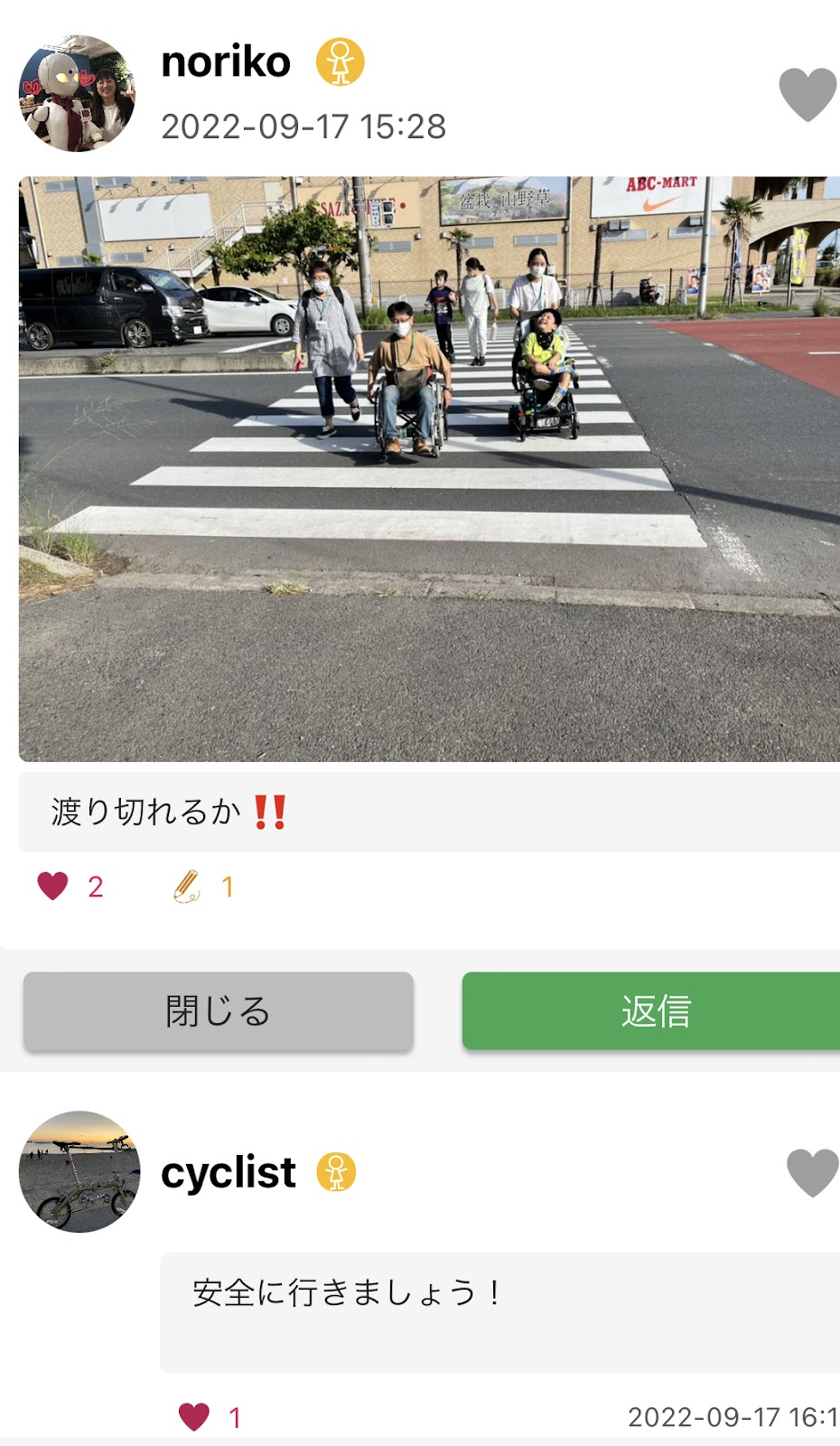840x1446 pixels.
Task: Like cyclist's comment with the gray heart
Action: coord(811,1172)
